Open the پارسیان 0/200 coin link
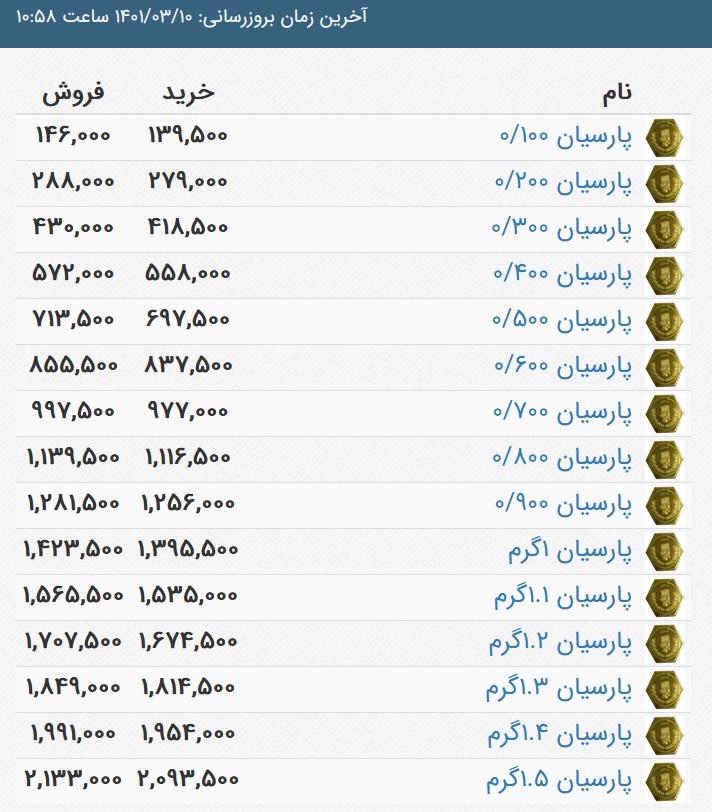 click(x=566, y=183)
